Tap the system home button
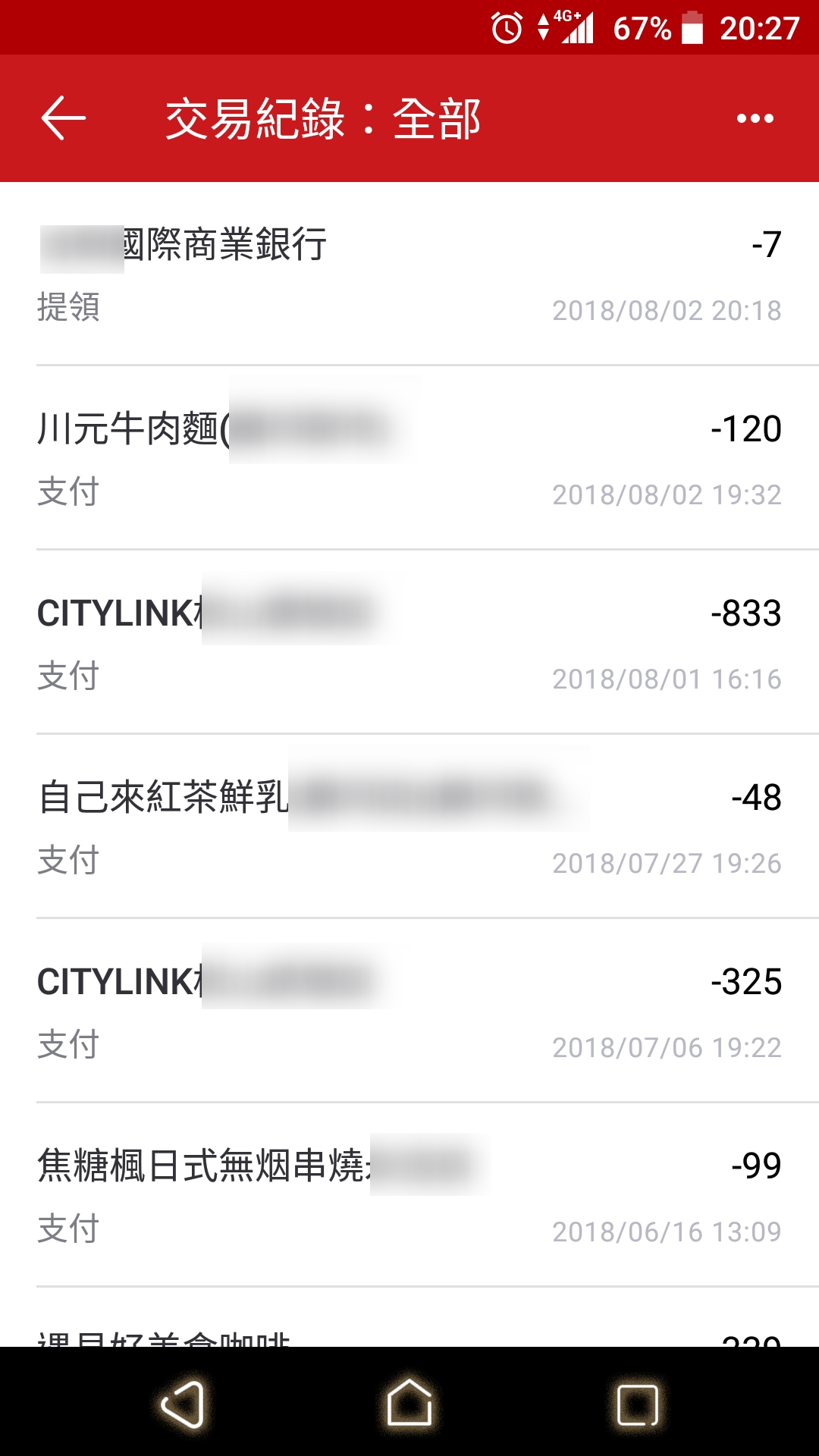 pyautogui.click(x=409, y=1403)
